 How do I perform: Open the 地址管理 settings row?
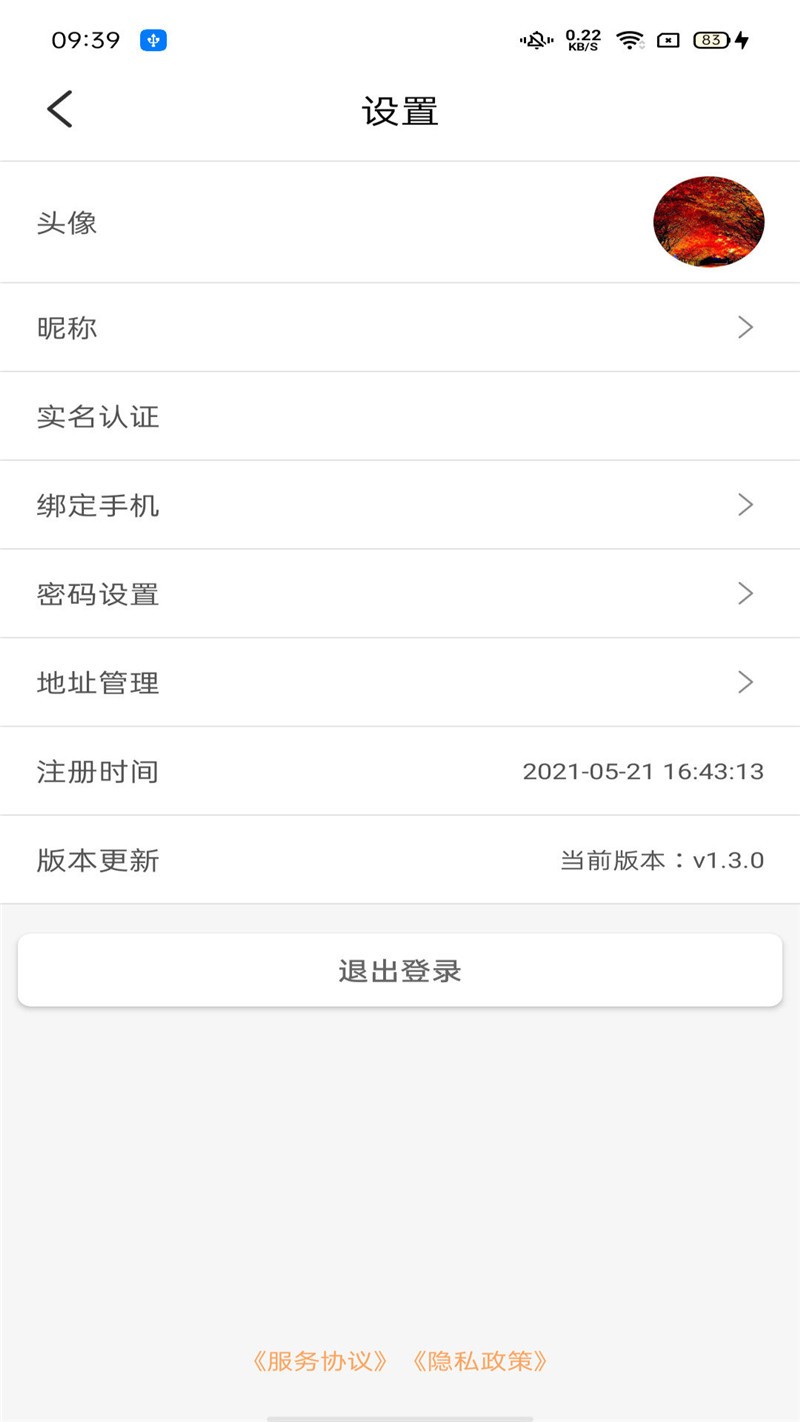744,682
